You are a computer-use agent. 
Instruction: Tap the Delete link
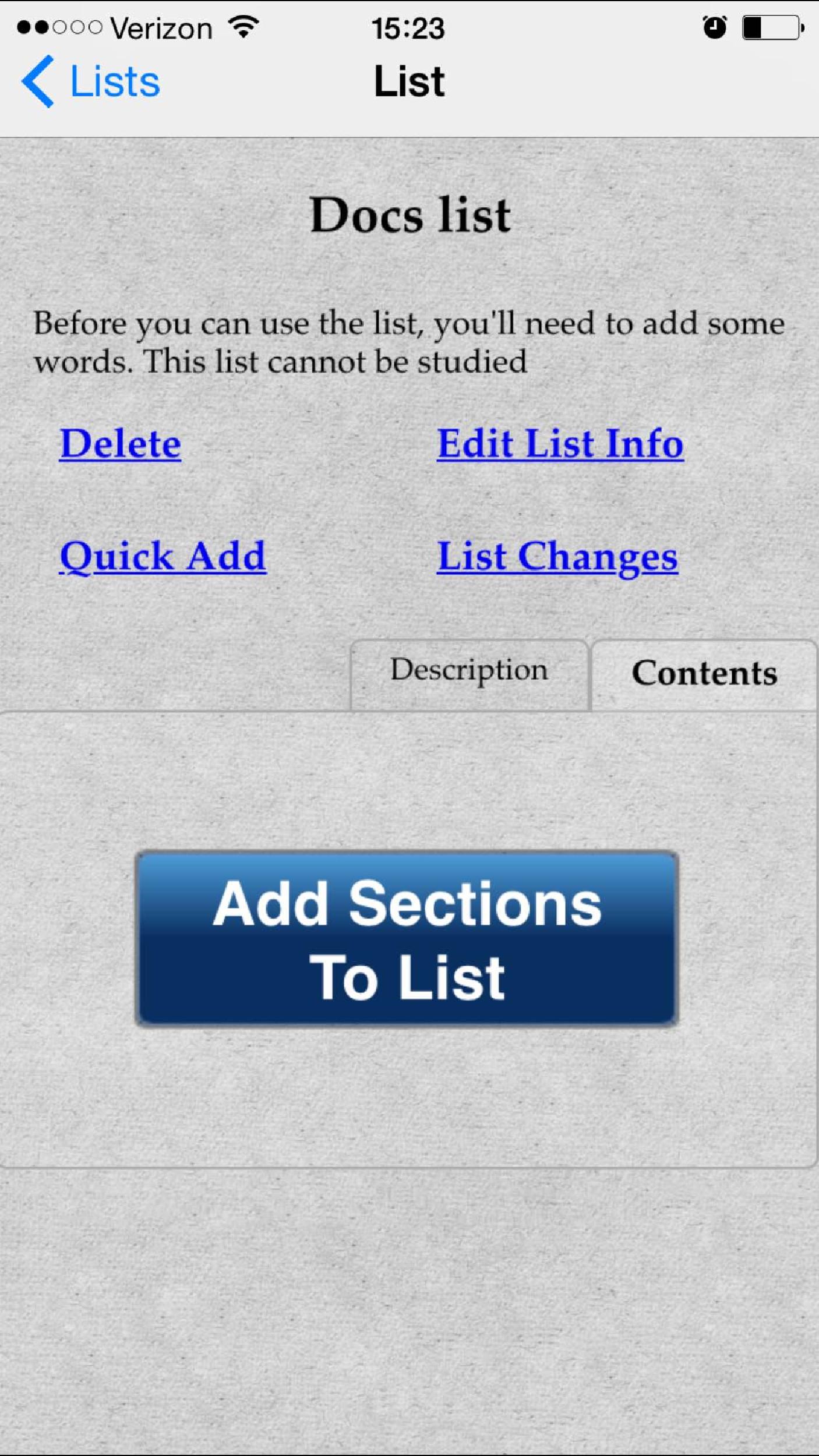(x=120, y=444)
